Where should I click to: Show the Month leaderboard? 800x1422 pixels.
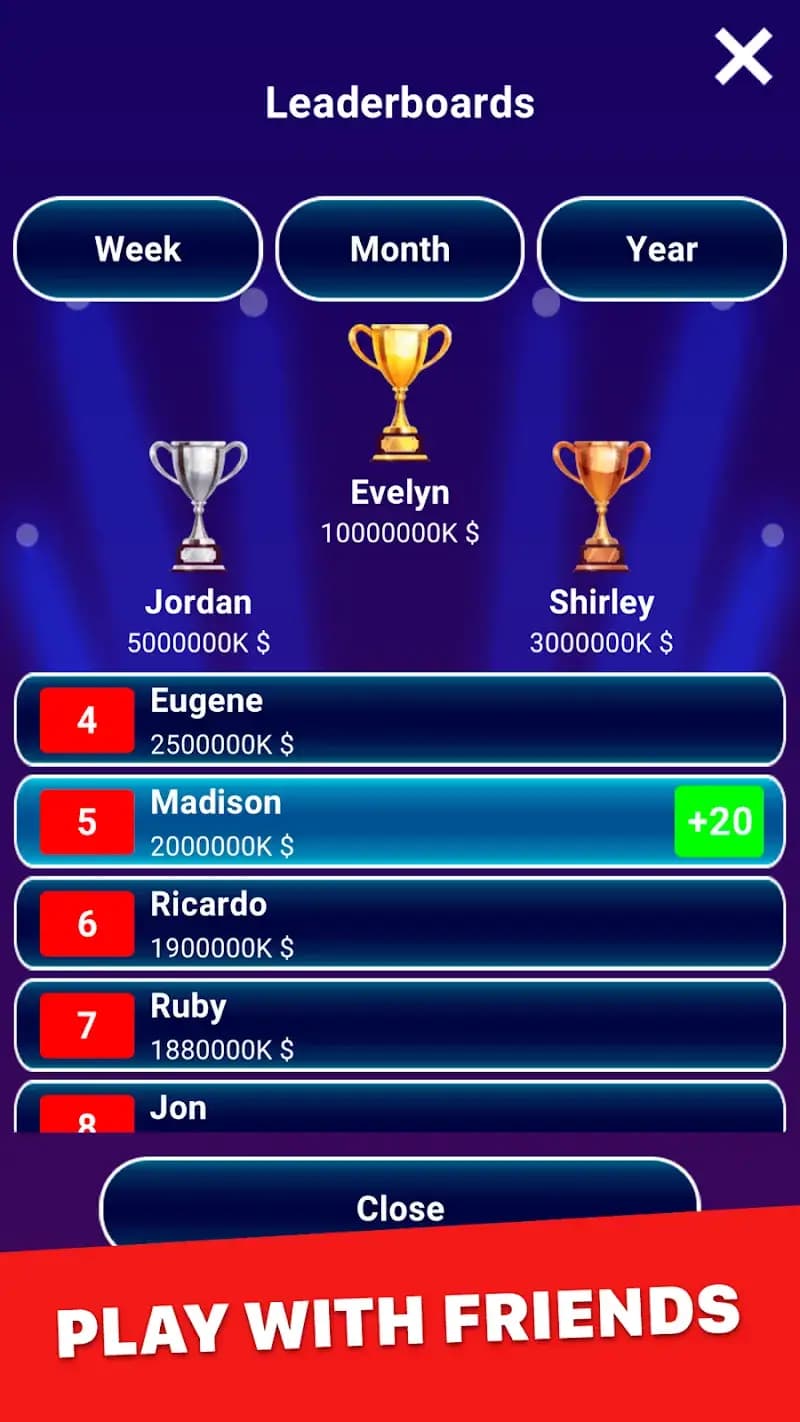point(400,249)
